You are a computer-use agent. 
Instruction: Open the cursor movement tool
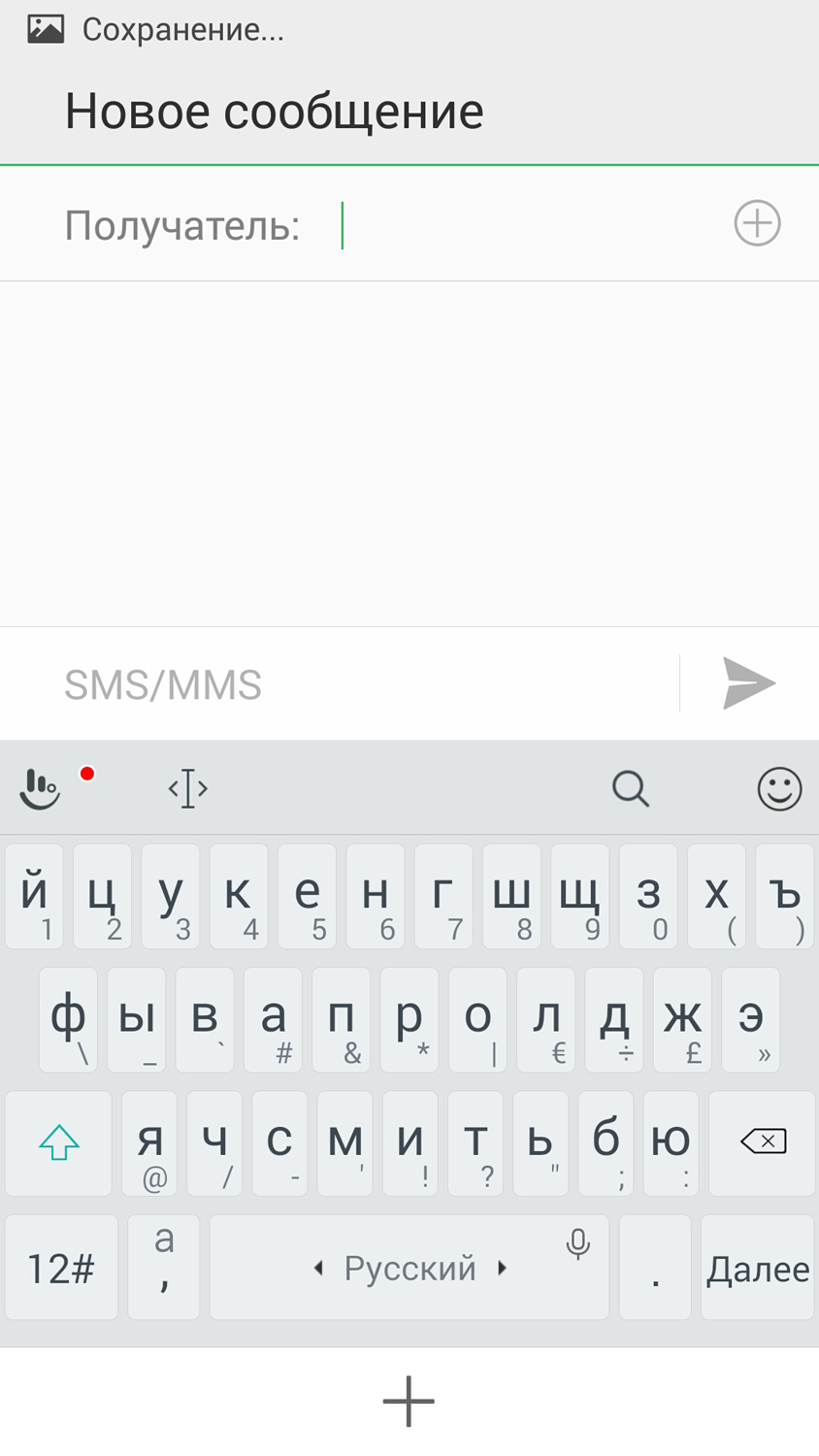coord(187,788)
